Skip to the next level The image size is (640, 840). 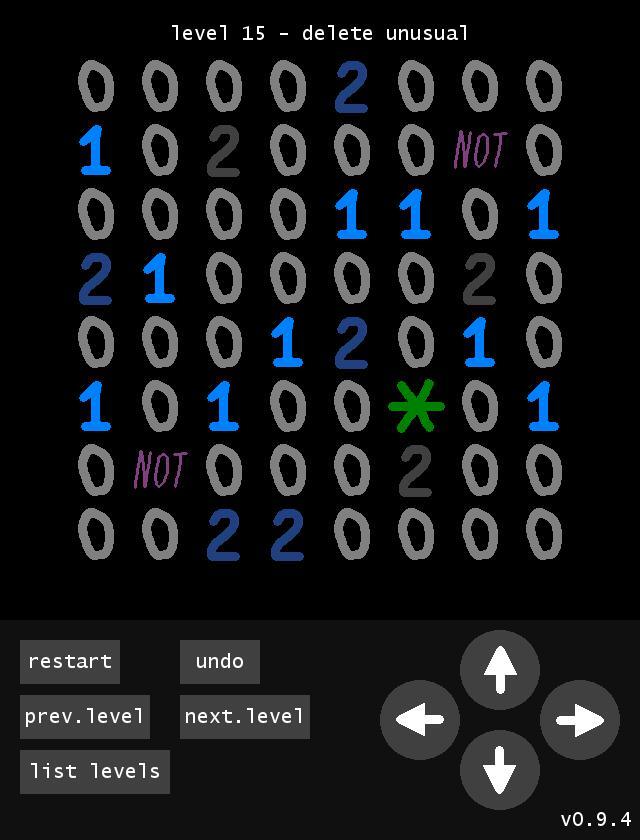(244, 717)
